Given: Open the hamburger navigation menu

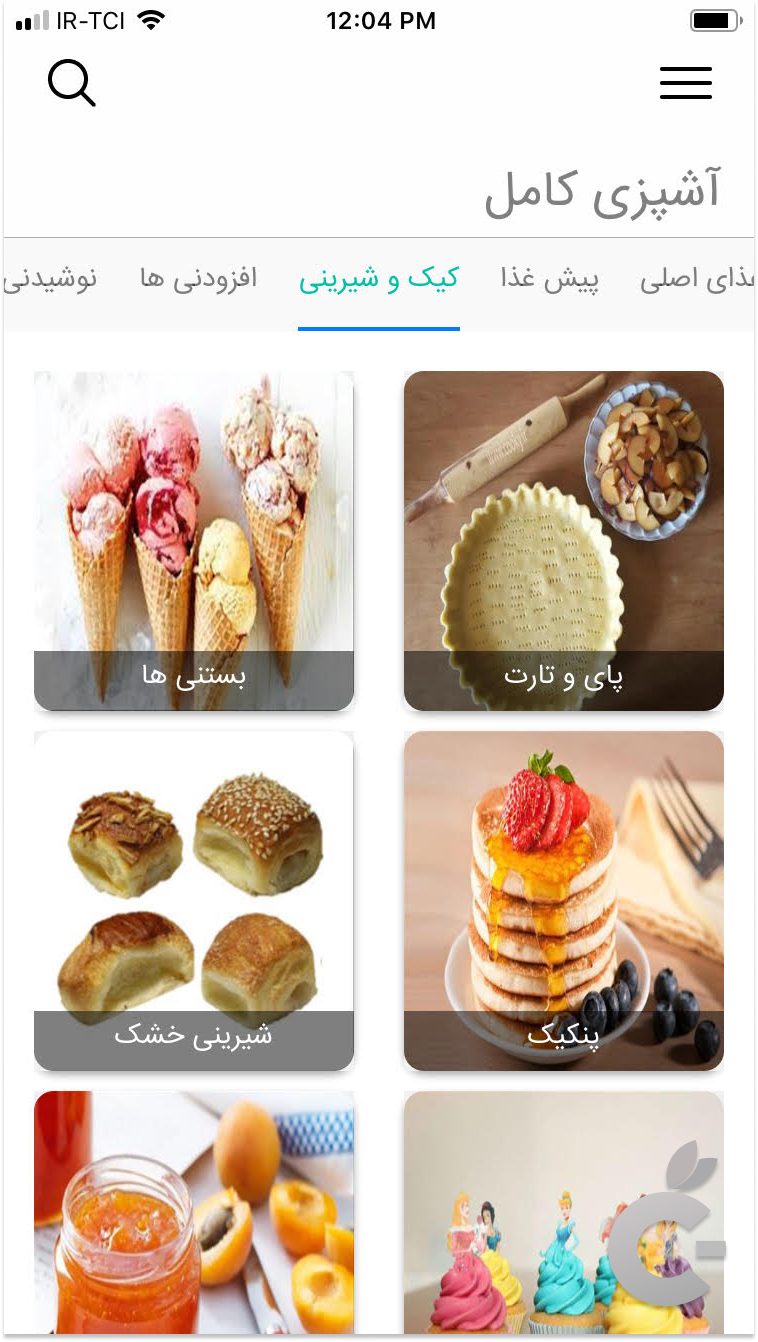Looking at the screenshot, I should pyautogui.click(x=686, y=83).
